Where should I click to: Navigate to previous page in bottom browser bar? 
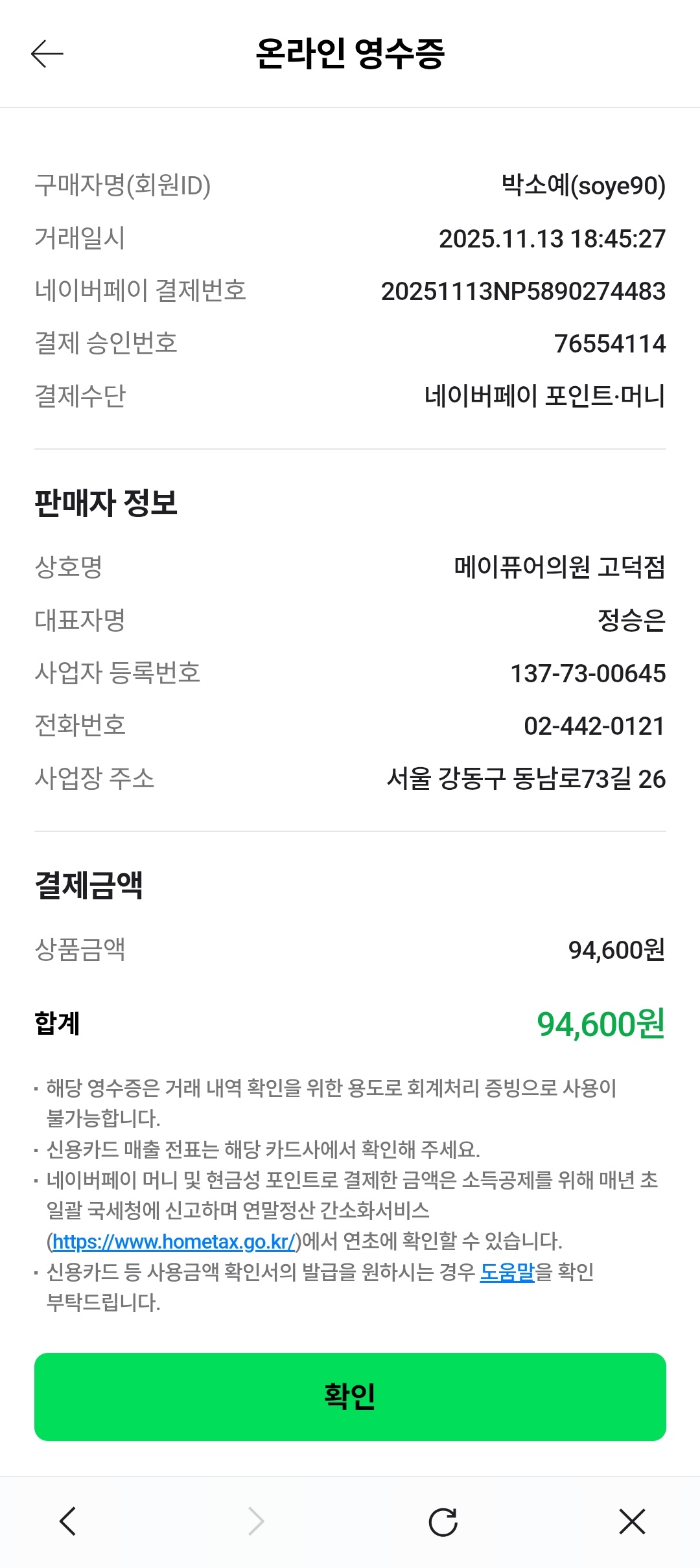pos(68,1521)
